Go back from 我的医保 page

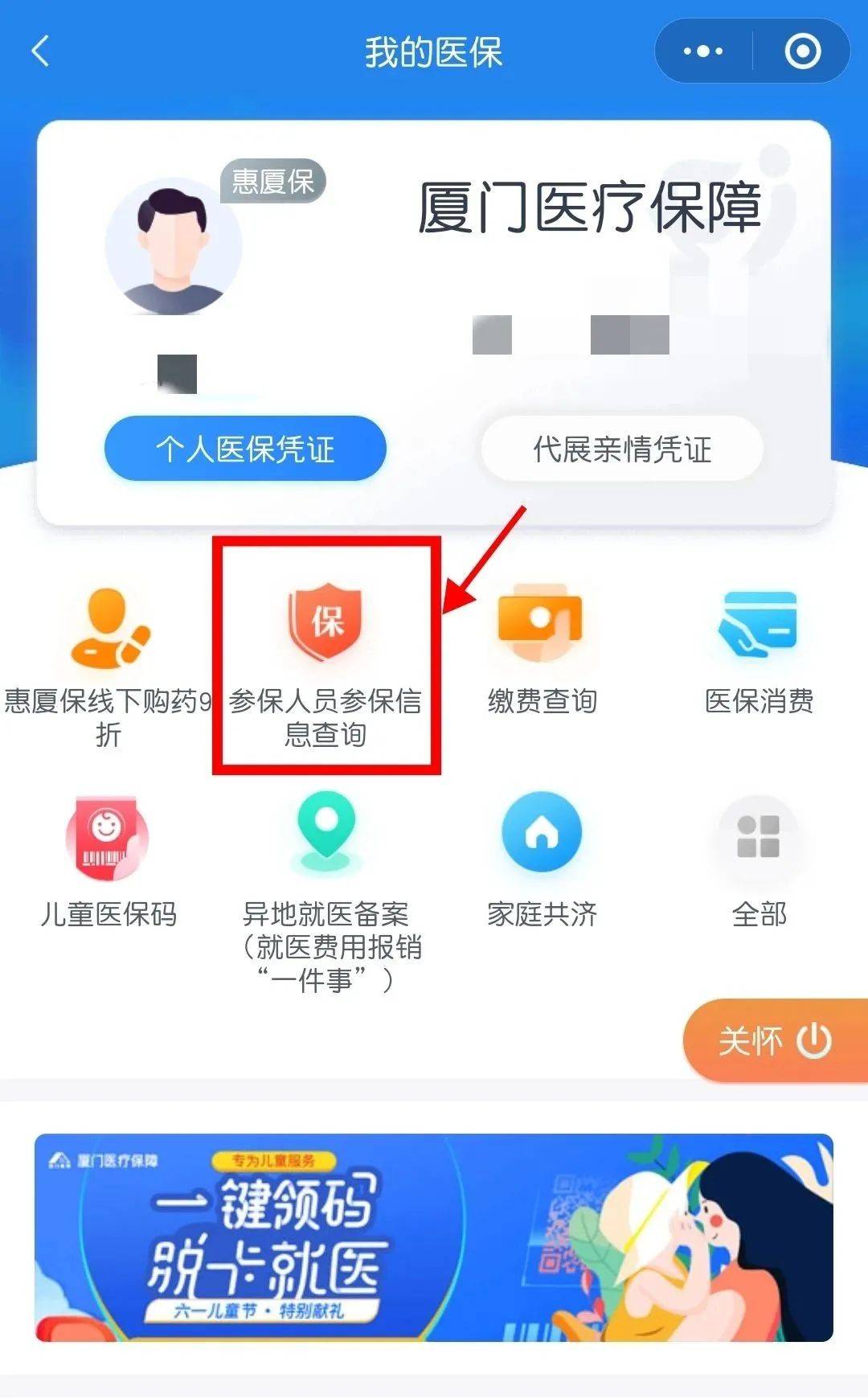pyautogui.click(x=40, y=51)
